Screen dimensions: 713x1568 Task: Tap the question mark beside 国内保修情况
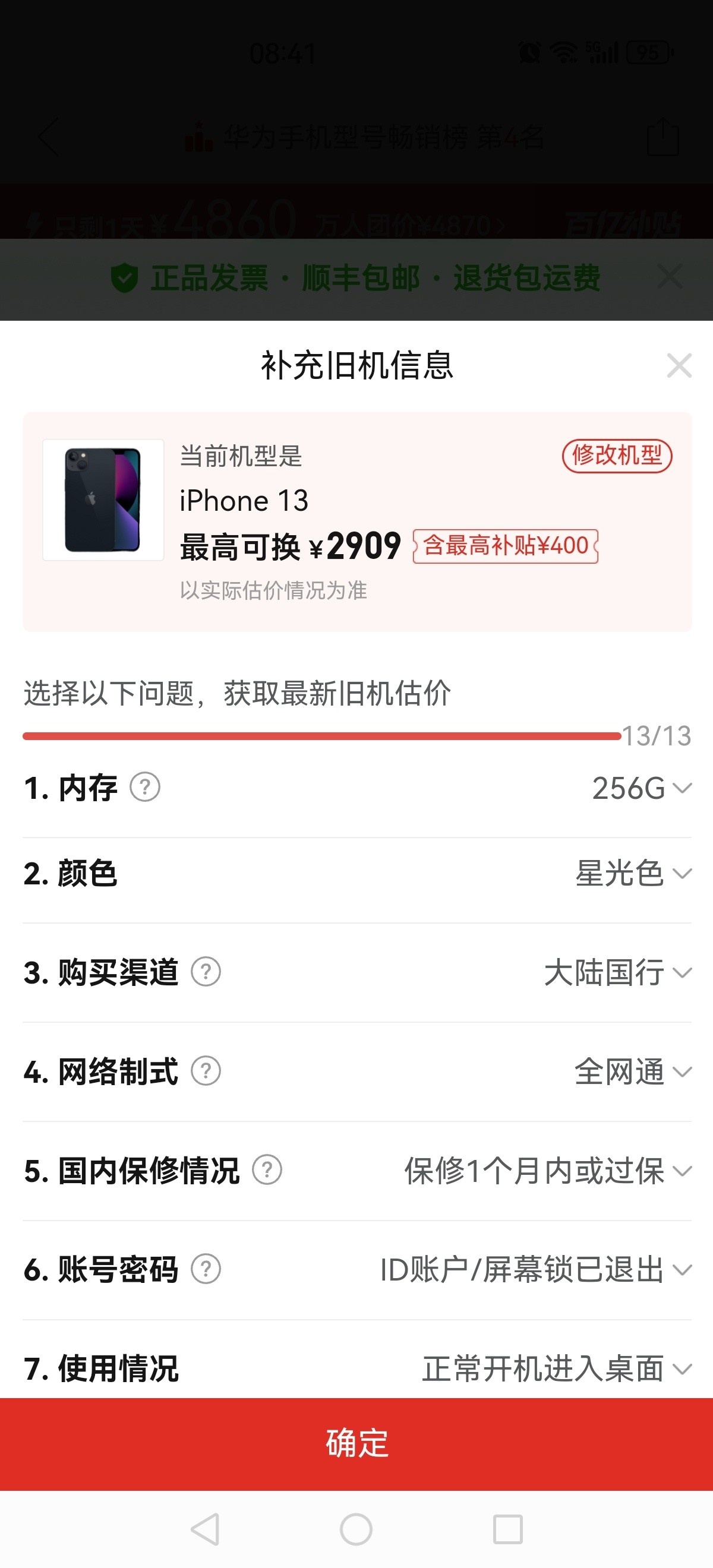(x=267, y=1170)
